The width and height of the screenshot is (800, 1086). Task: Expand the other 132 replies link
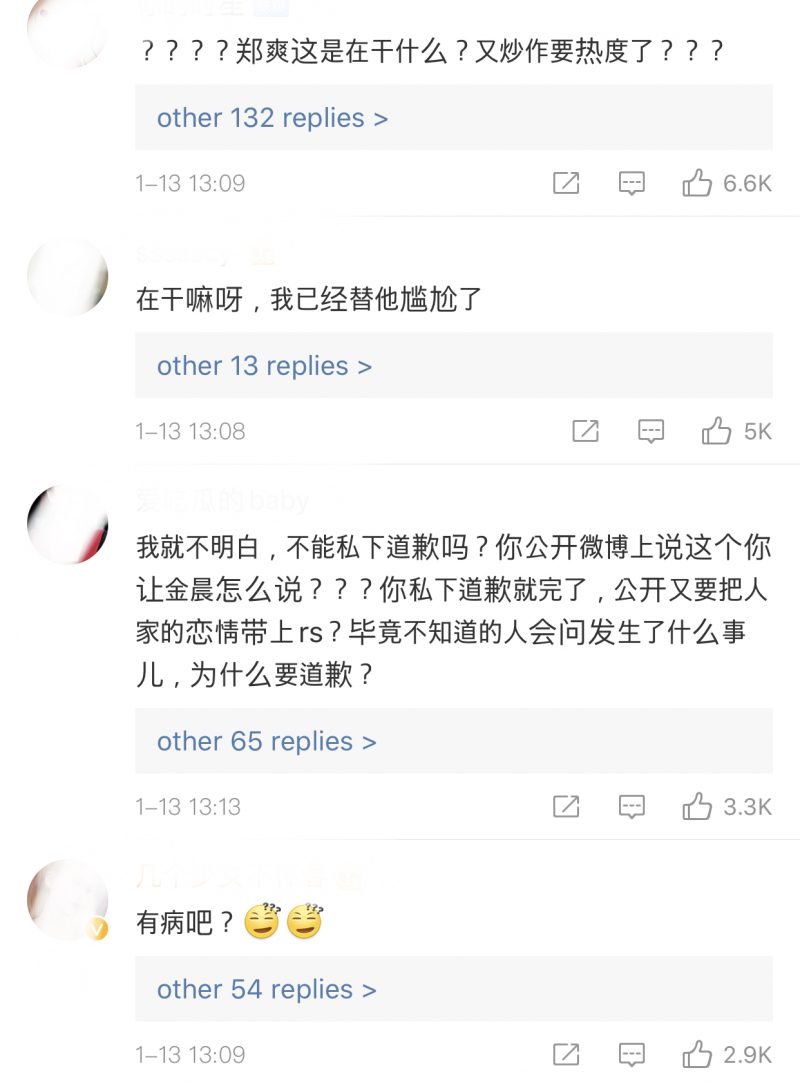(x=272, y=118)
